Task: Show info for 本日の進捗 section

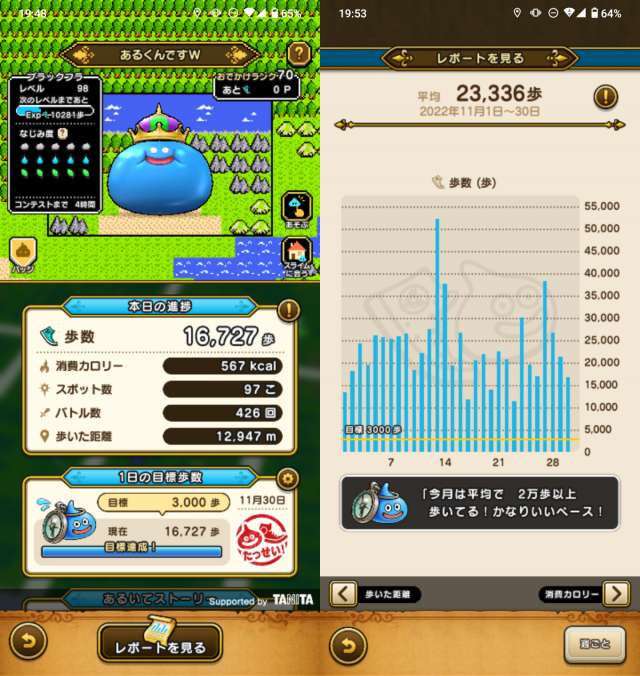Action: (x=288, y=310)
